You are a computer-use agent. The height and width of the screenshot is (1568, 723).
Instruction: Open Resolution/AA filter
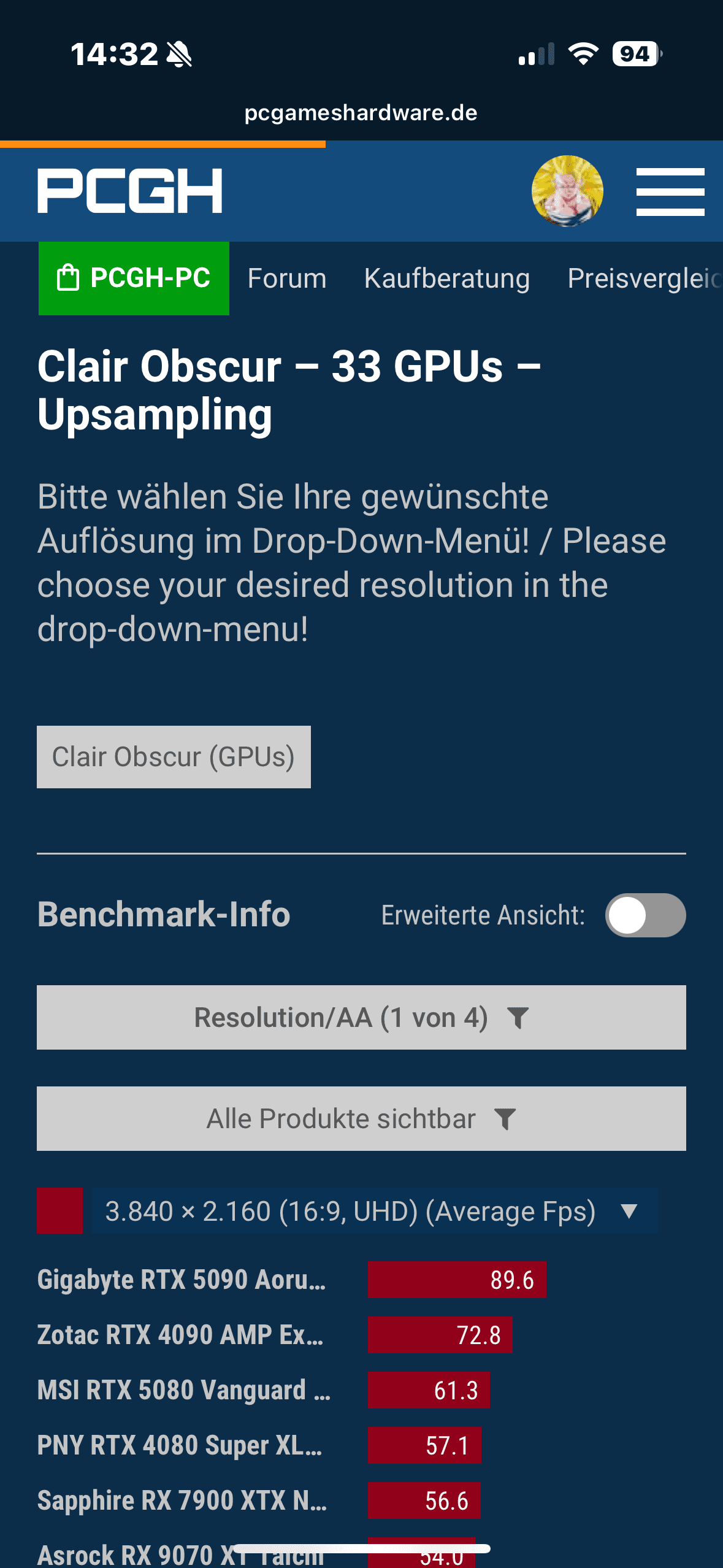[361, 1018]
